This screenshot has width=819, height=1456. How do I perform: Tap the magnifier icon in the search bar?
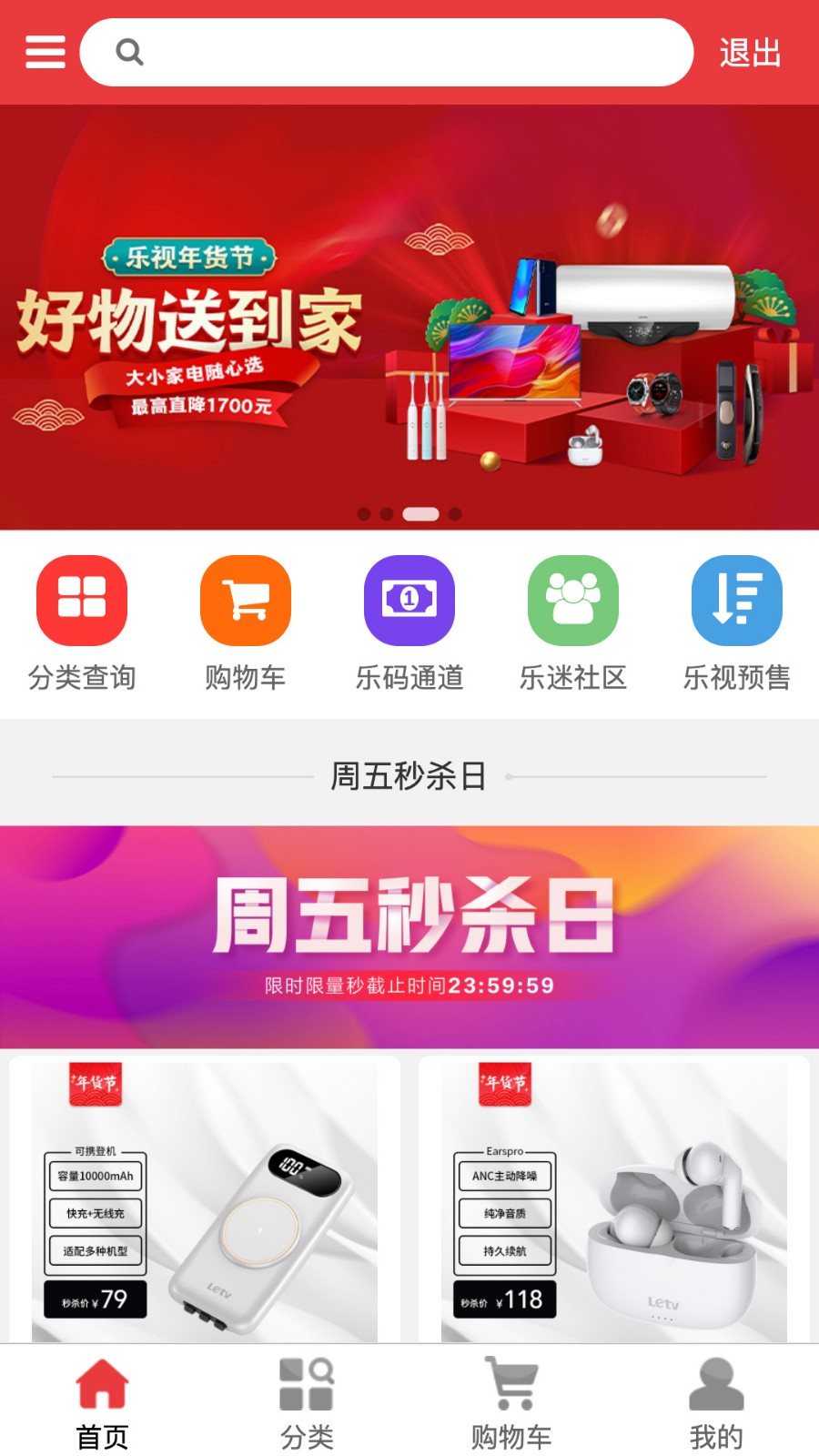point(130,52)
